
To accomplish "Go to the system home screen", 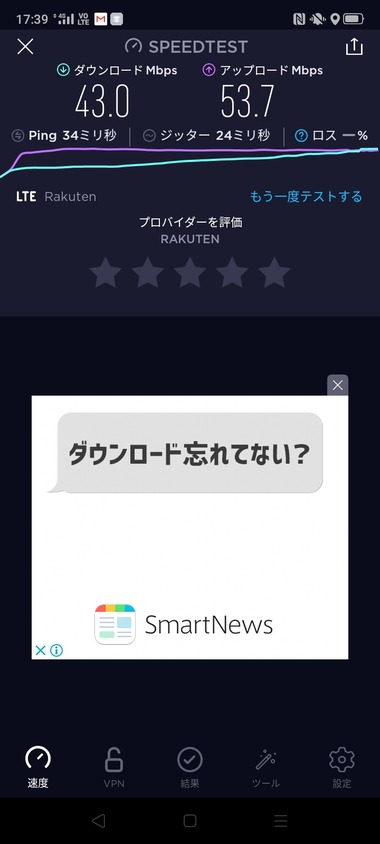I will pyautogui.click(x=190, y=820).
